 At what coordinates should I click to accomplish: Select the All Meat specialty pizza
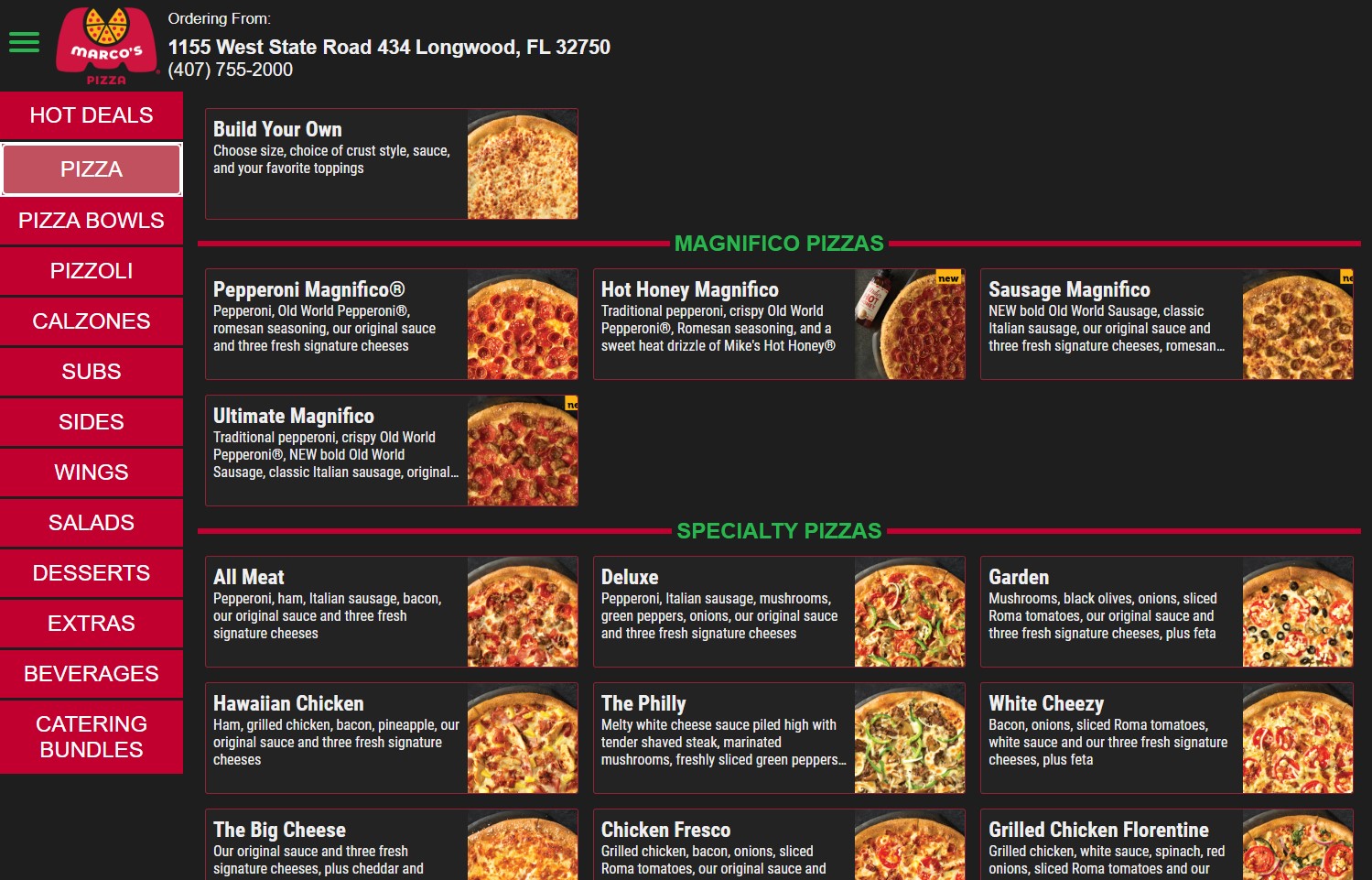point(391,612)
